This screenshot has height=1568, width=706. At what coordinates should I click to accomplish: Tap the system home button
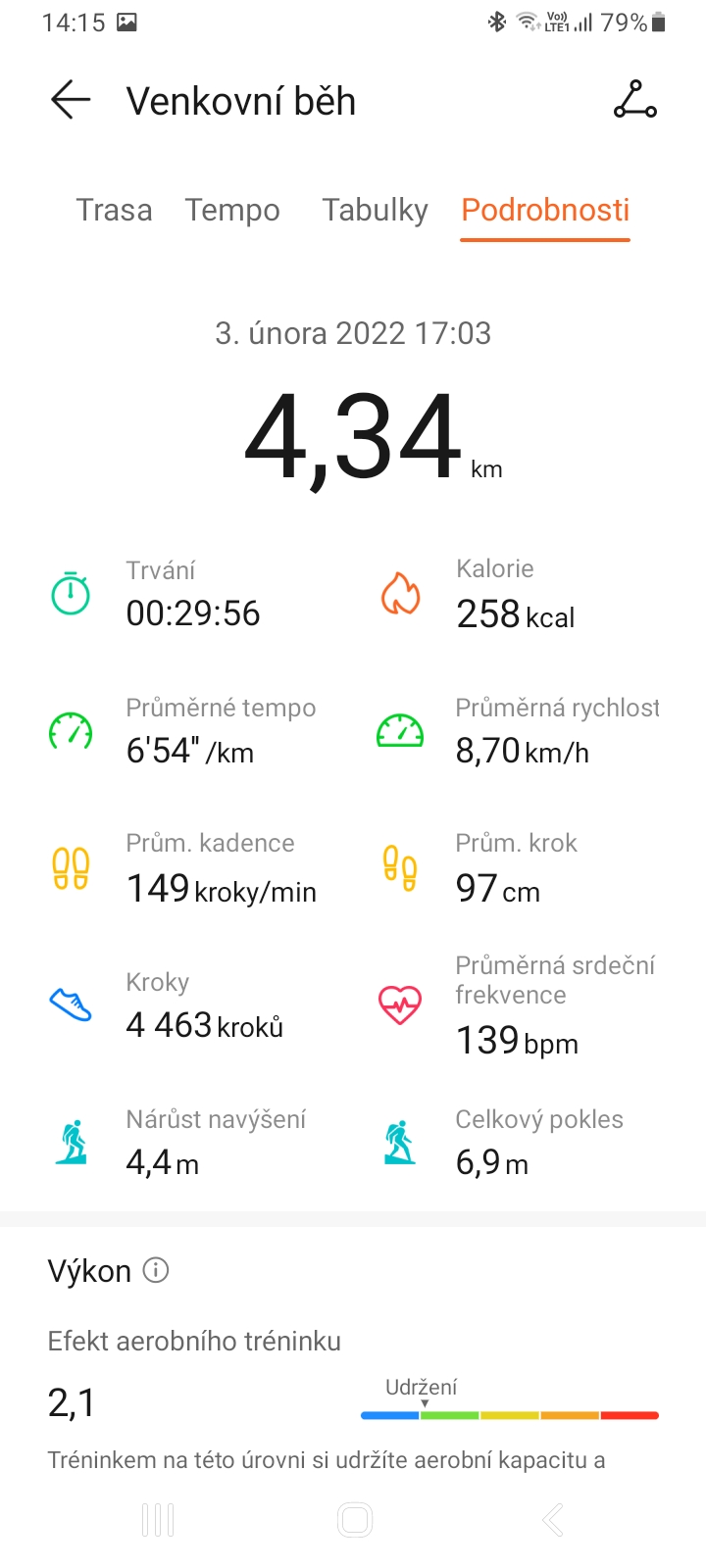(x=354, y=1520)
